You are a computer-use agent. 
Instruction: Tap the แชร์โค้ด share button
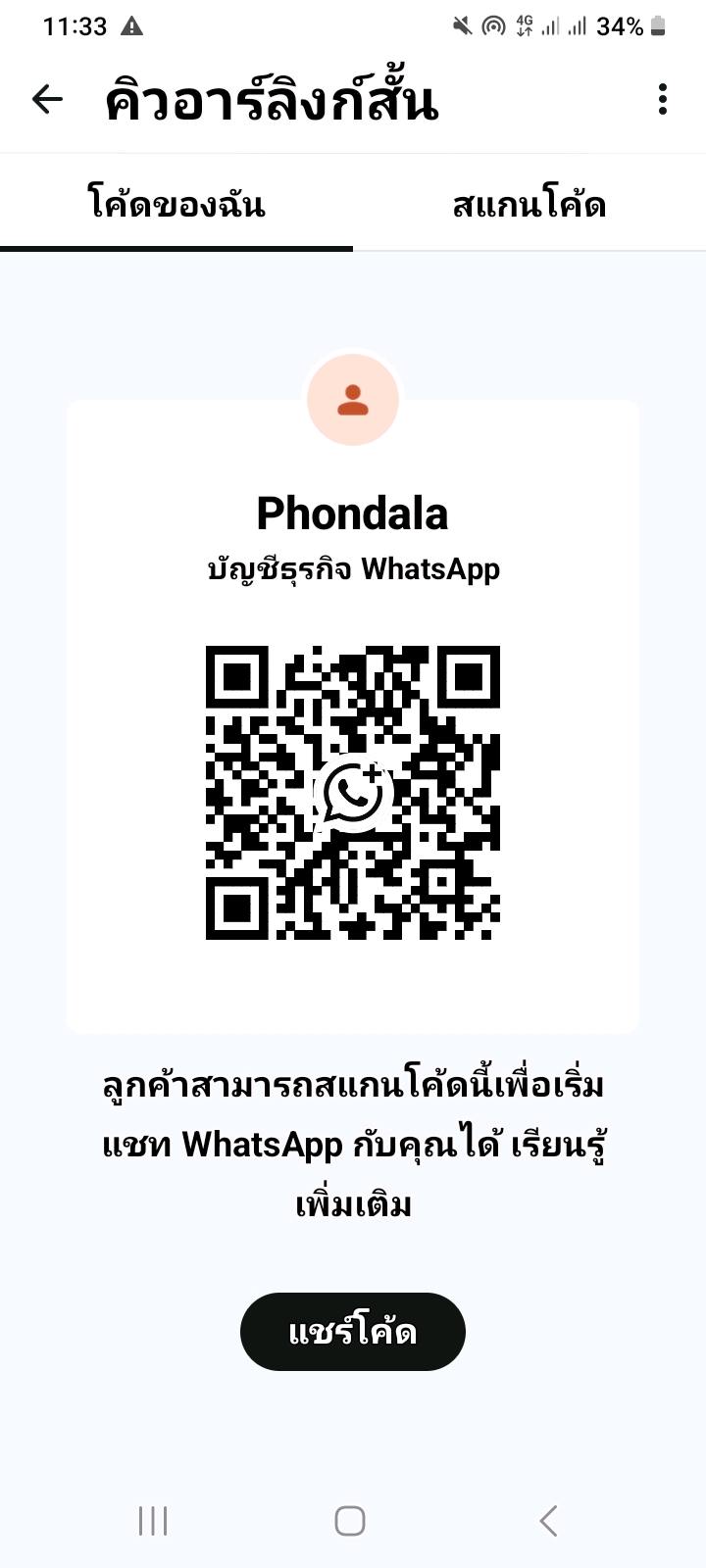[353, 1332]
